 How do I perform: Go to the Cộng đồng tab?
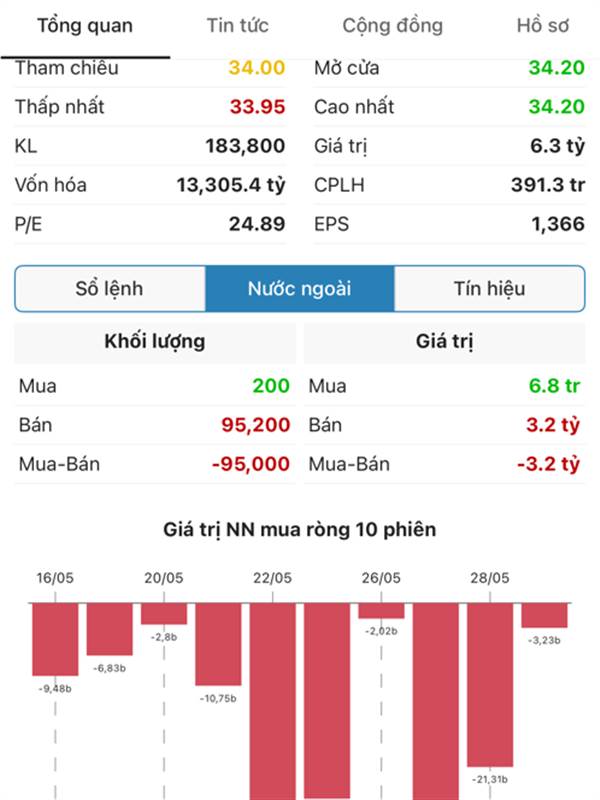[392, 26]
